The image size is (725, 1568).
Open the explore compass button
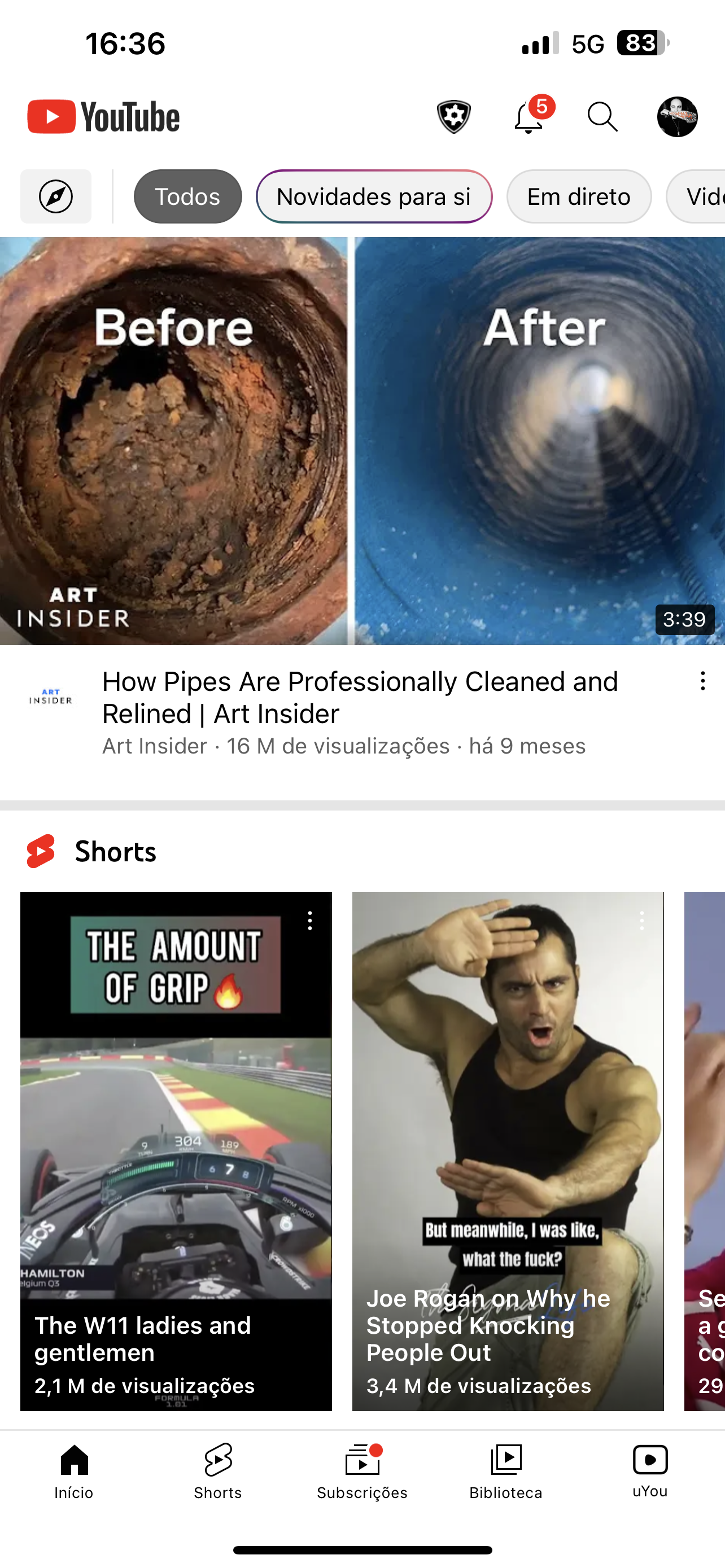pos(56,196)
